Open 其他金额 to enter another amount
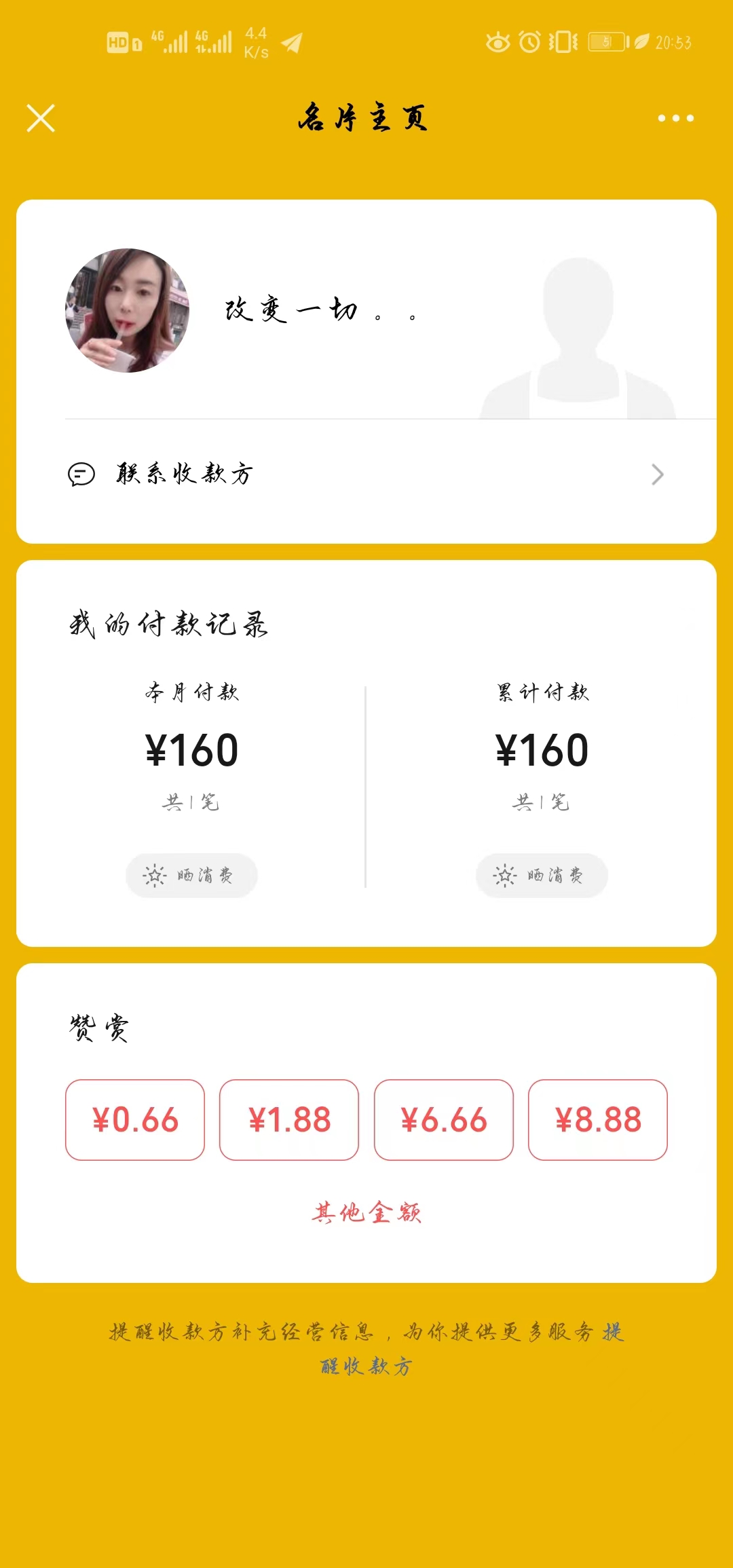 366,1212
